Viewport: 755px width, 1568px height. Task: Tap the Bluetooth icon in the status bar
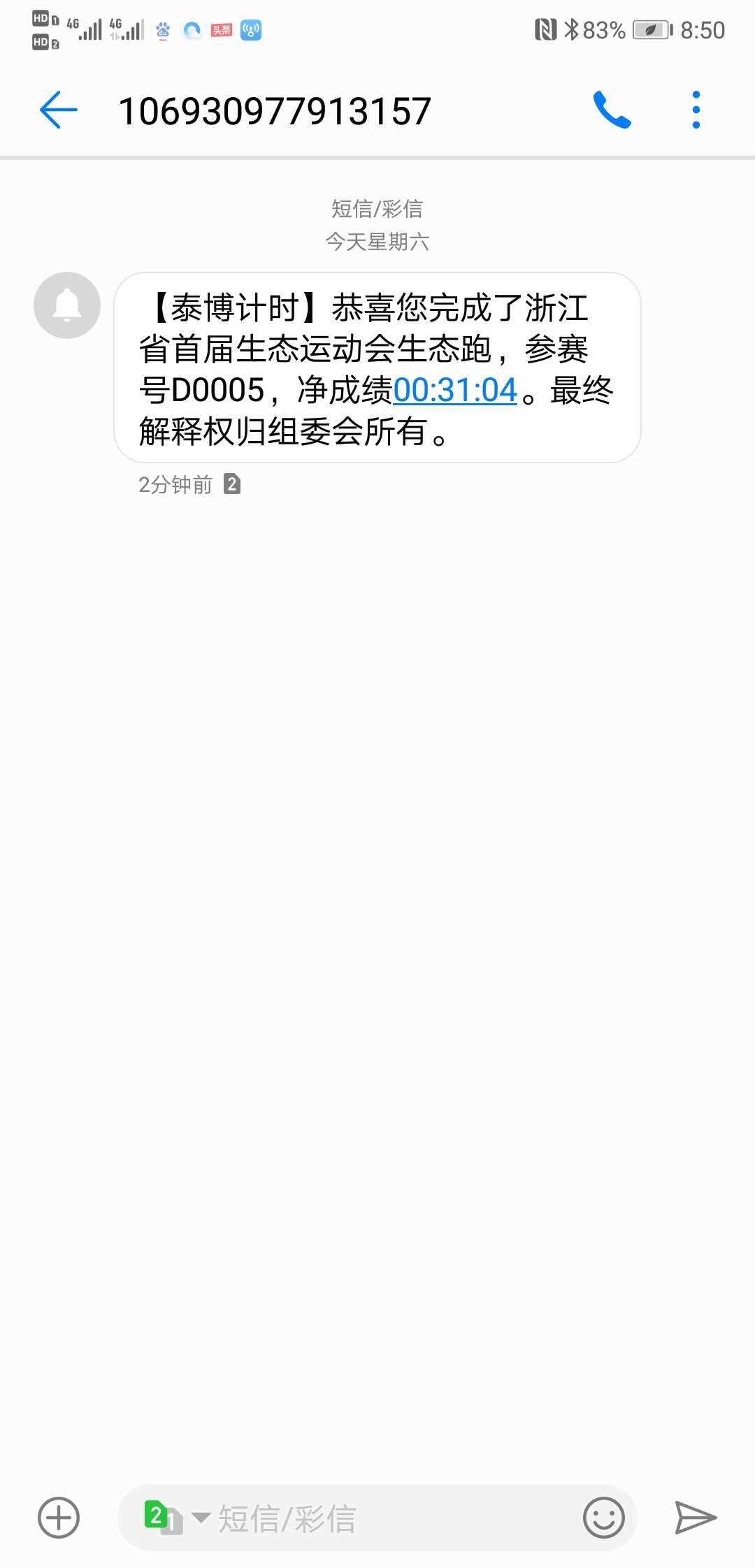pos(572,29)
